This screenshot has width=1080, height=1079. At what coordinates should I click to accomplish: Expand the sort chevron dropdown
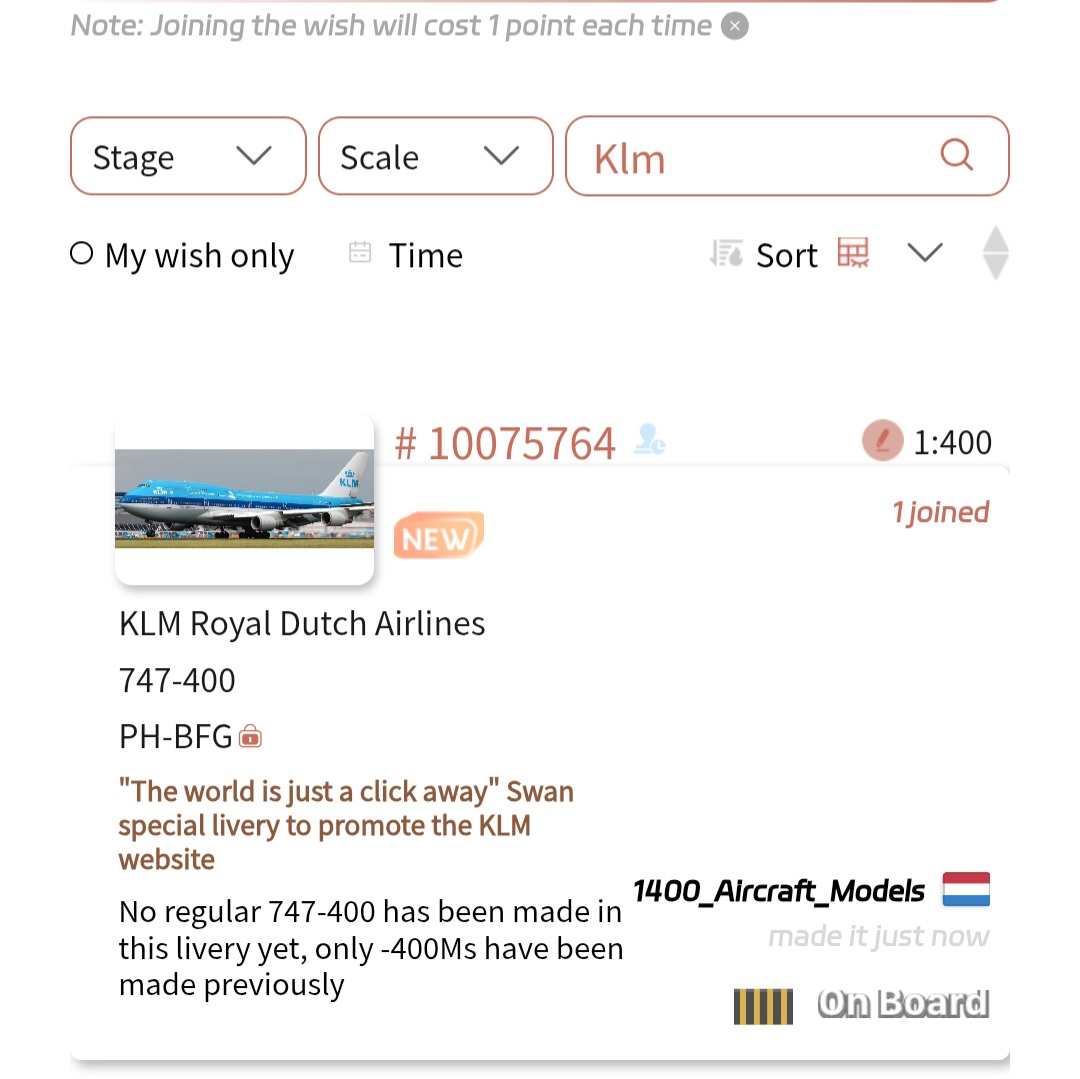(x=925, y=253)
